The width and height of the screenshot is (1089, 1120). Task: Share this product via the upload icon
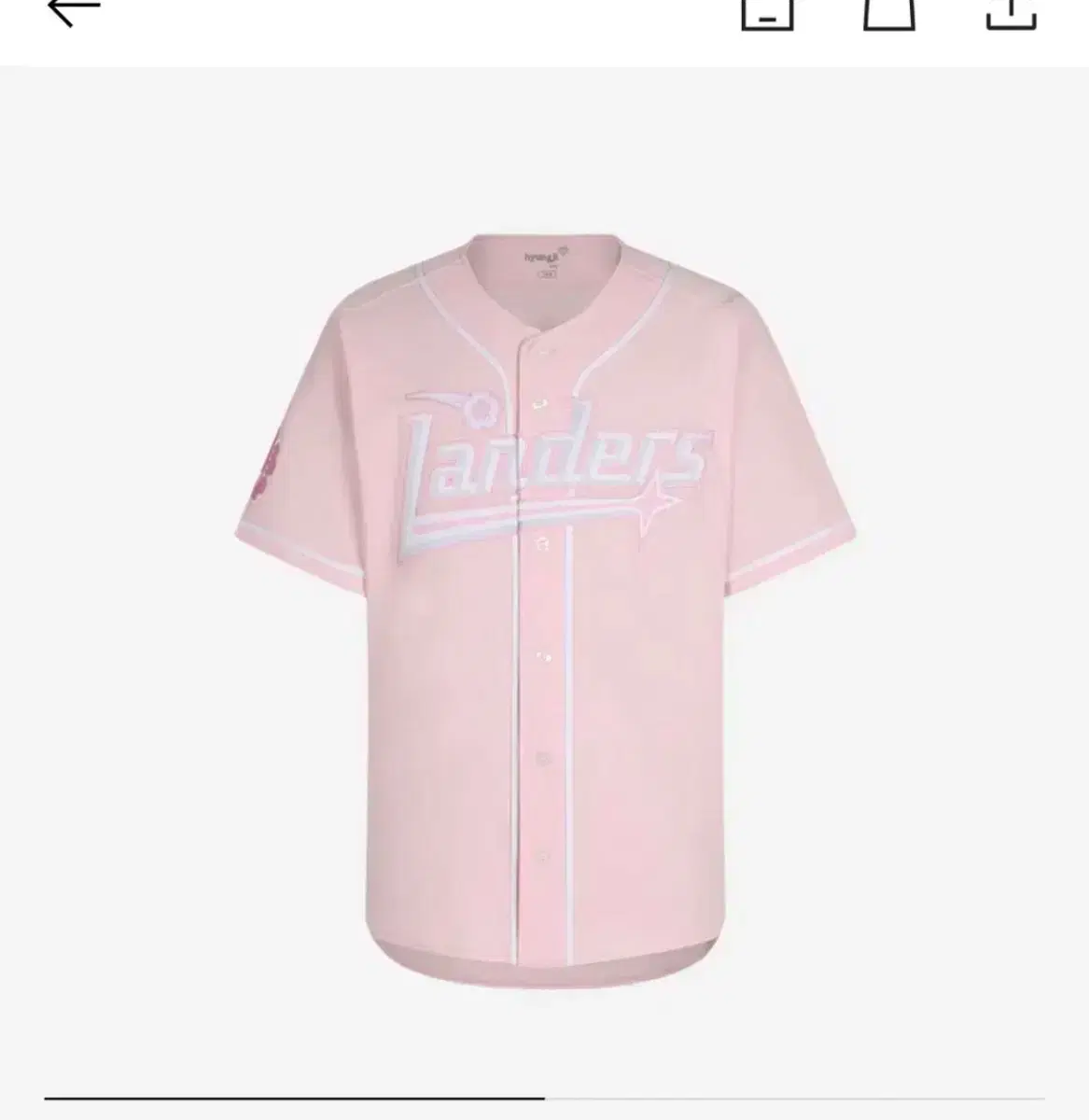[1012, 13]
